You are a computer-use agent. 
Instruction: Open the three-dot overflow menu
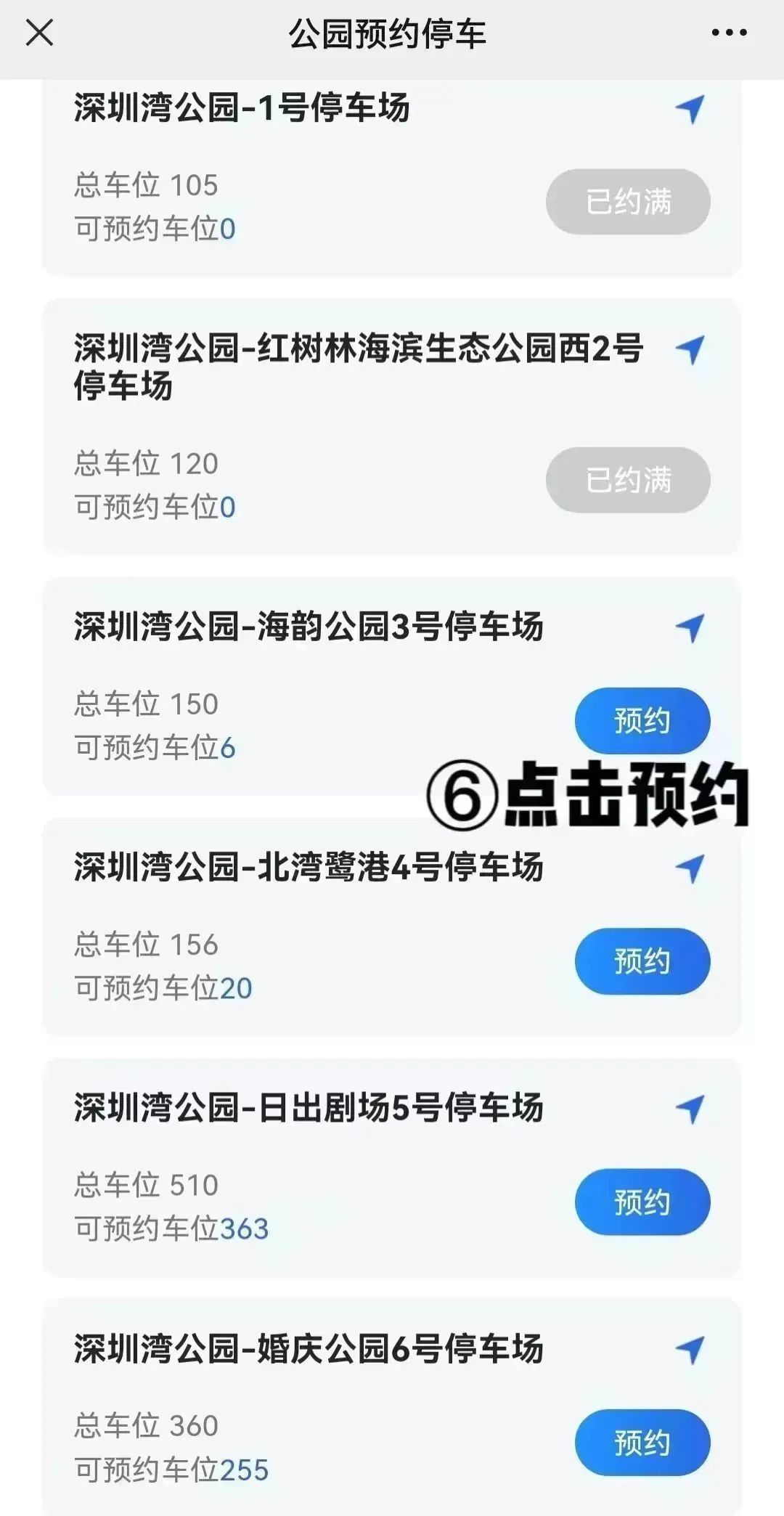pyautogui.click(x=729, y=33)
